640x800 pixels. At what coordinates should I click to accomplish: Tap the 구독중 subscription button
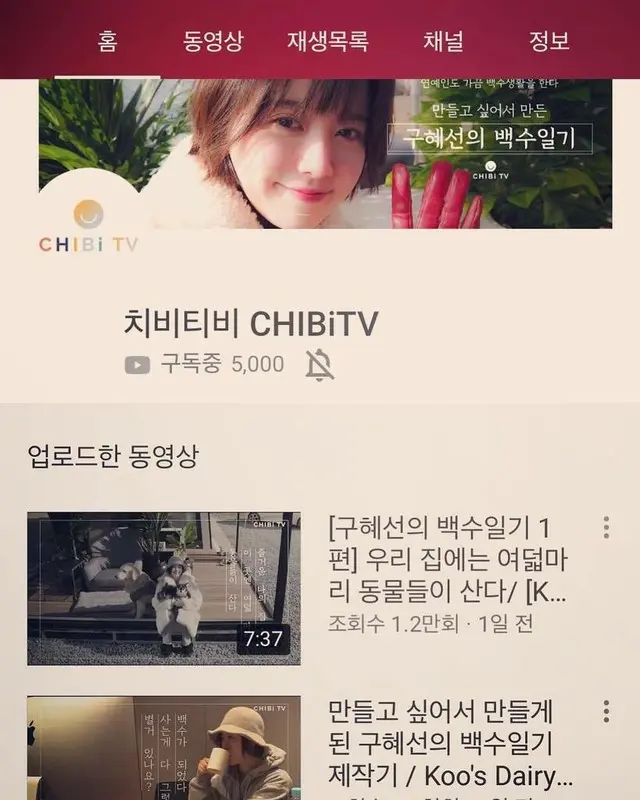tap(205, 365)
